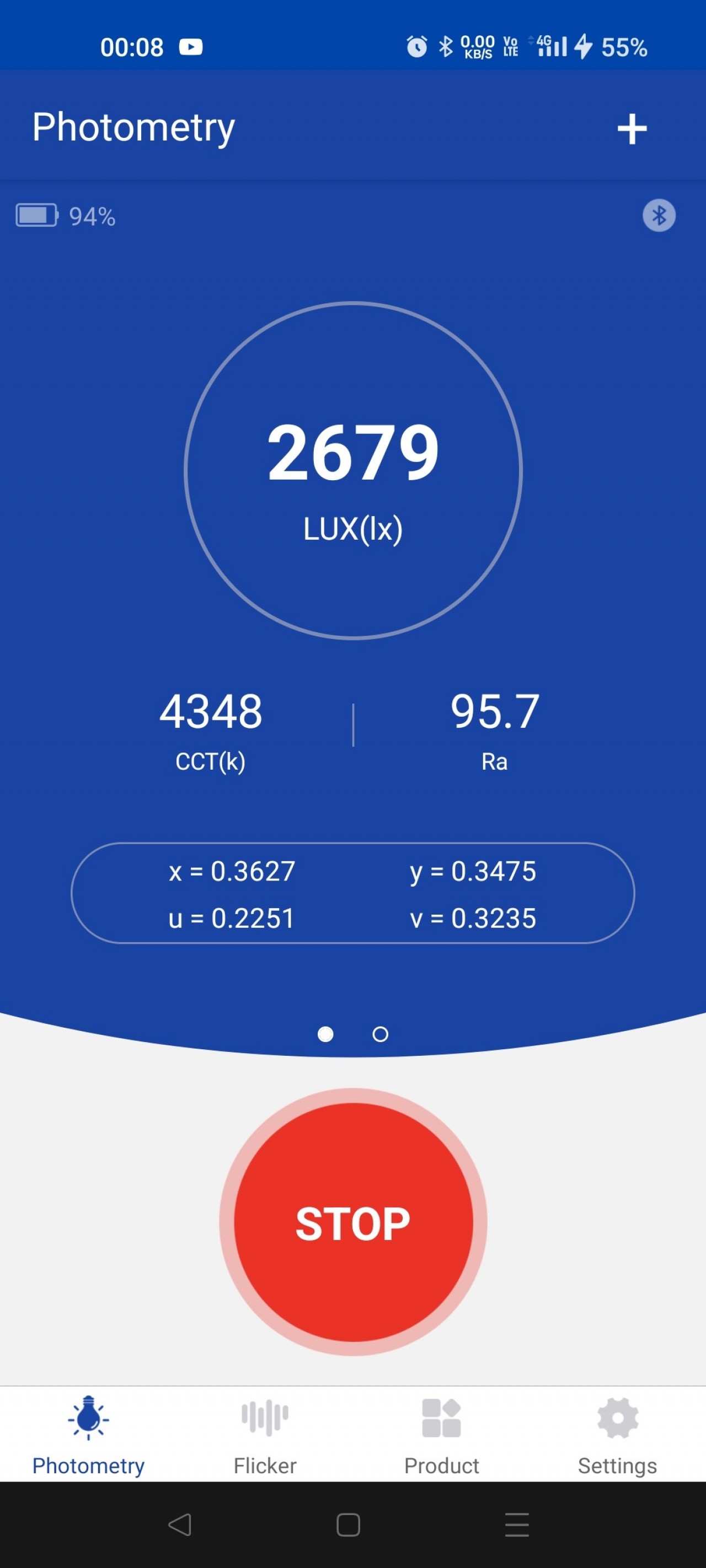Tap the system back button
The width and height of the screenshot is (706, 1568).
(x=180, y=1525)
